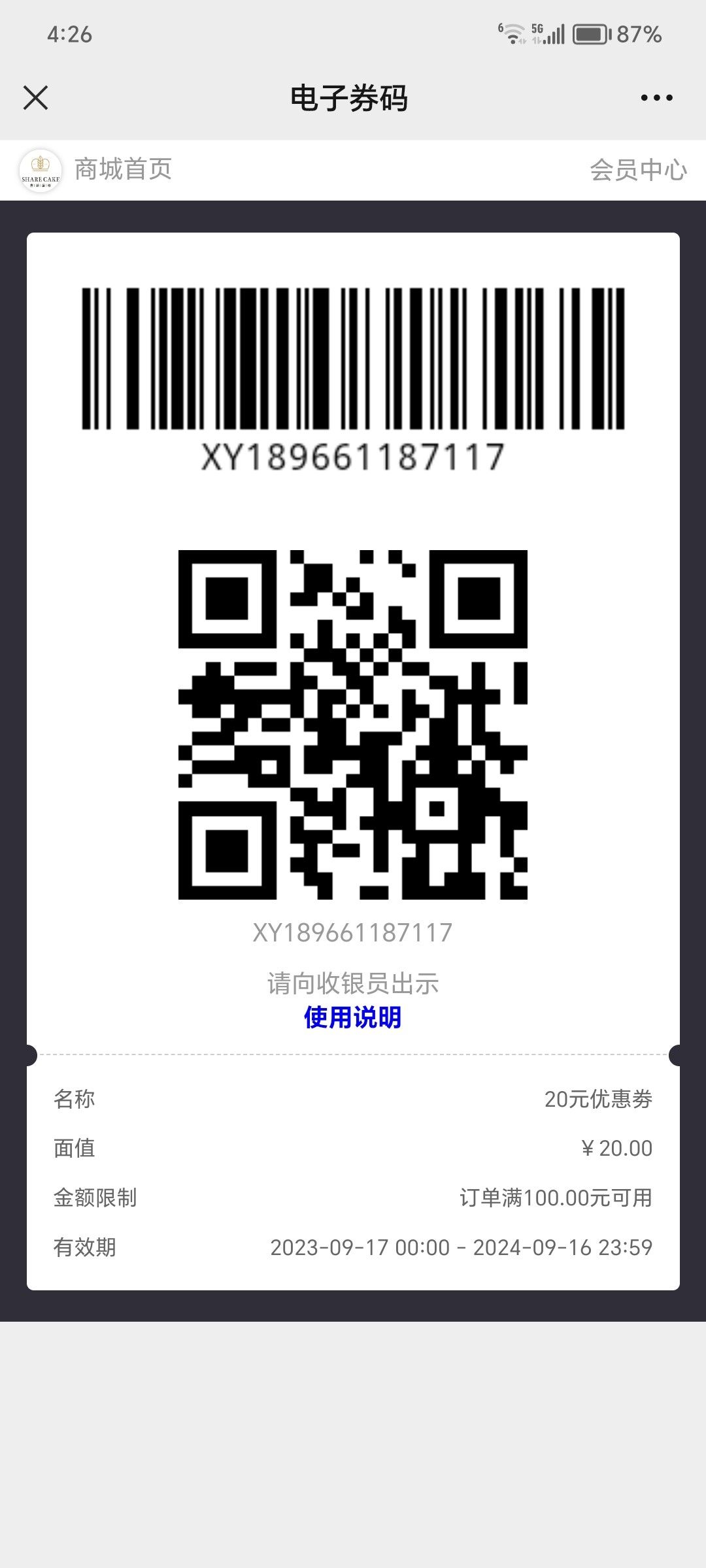
Task: Open the three-dot overflow menu
Action: point(656,98)
